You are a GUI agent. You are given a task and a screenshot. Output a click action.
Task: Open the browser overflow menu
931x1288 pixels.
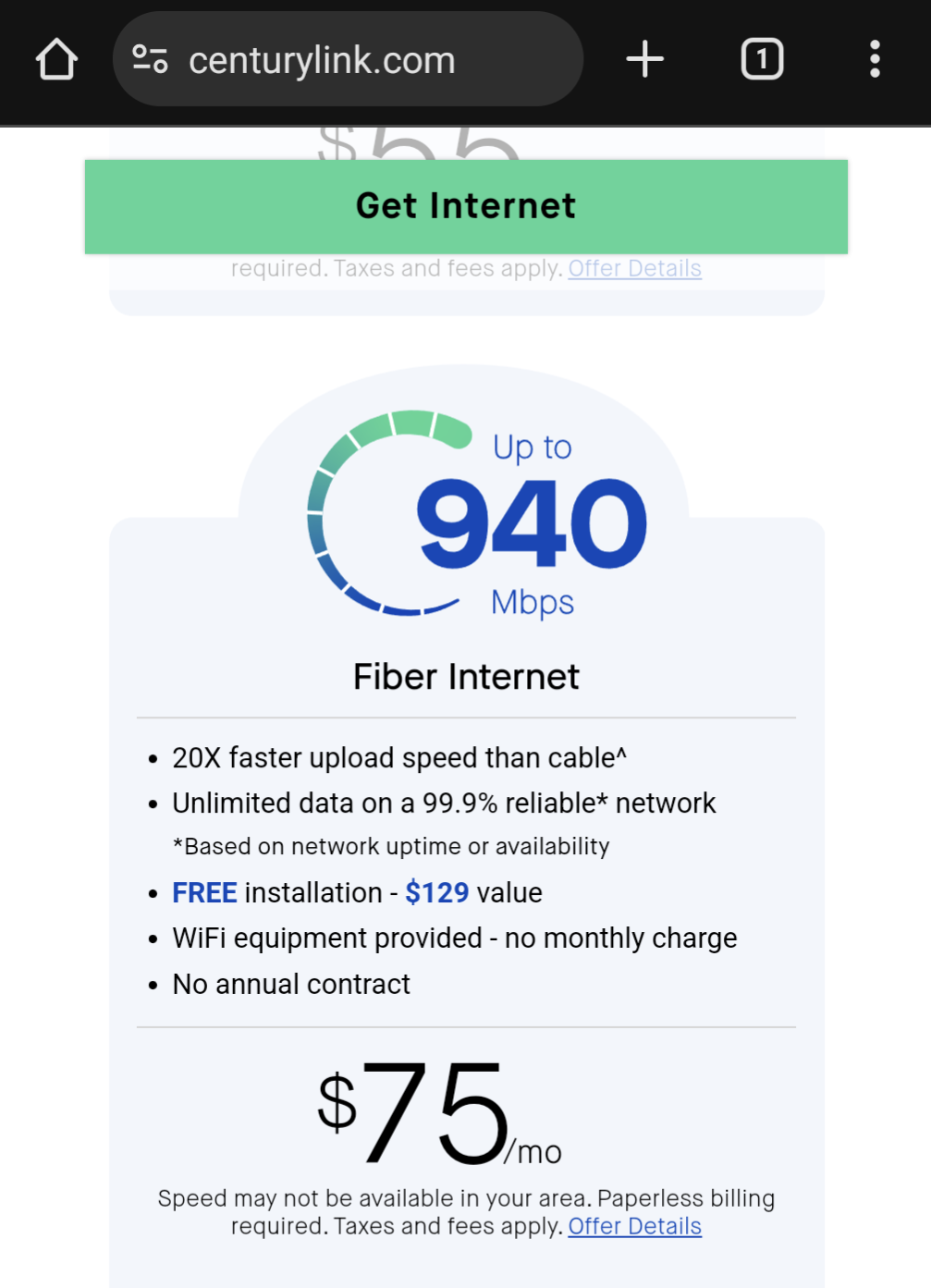tap(874, 60)
